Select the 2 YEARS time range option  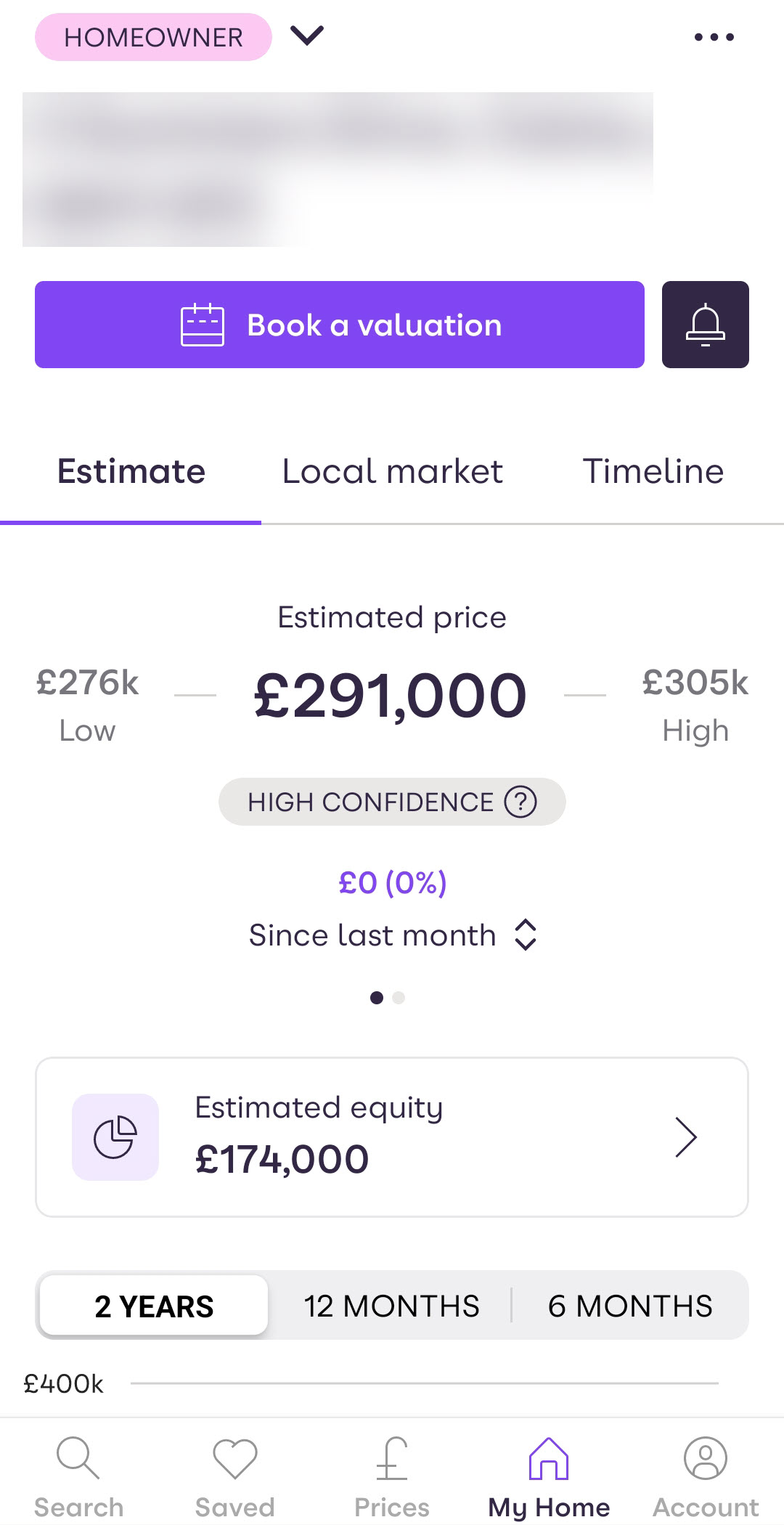[x=153, y=1305]
